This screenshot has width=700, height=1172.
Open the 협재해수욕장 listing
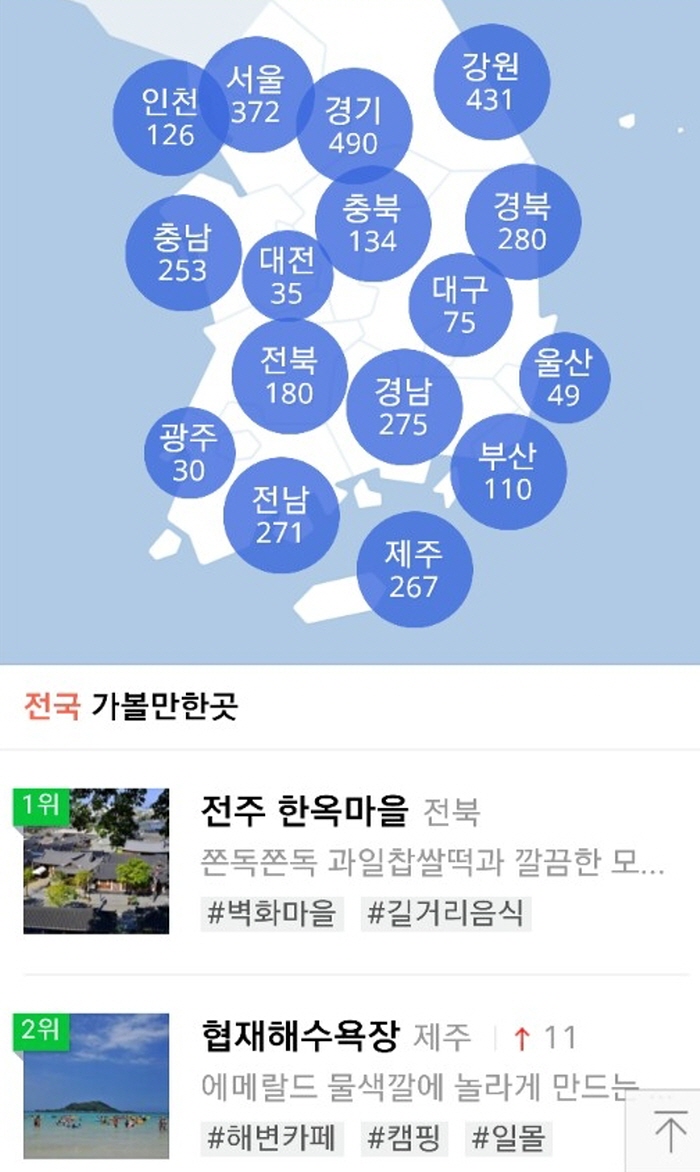[300, 1037]
